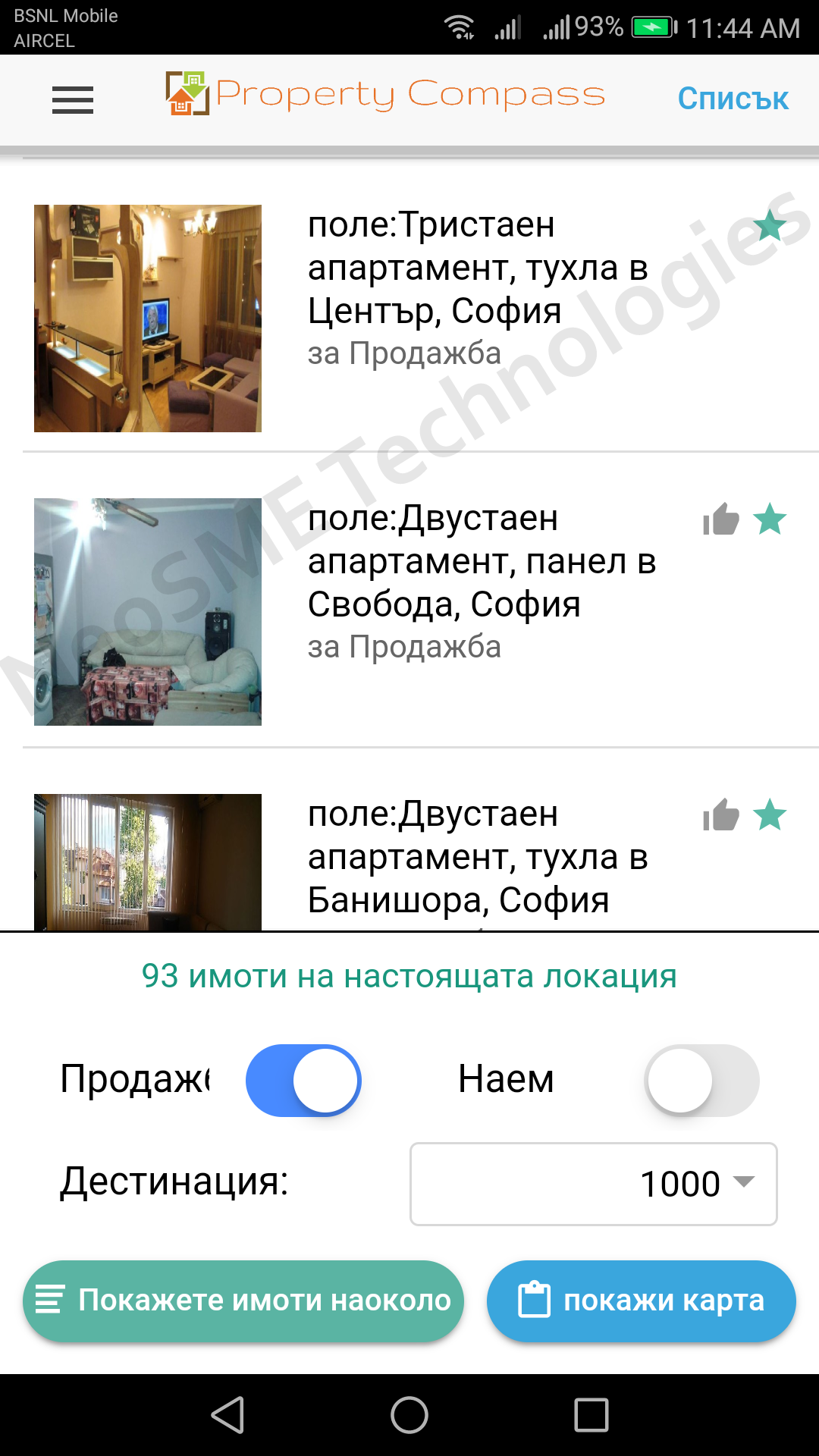Viewport: 819px width, 1456px height.
Task: Go back with system back button
Action: [x=227, y=1415]
